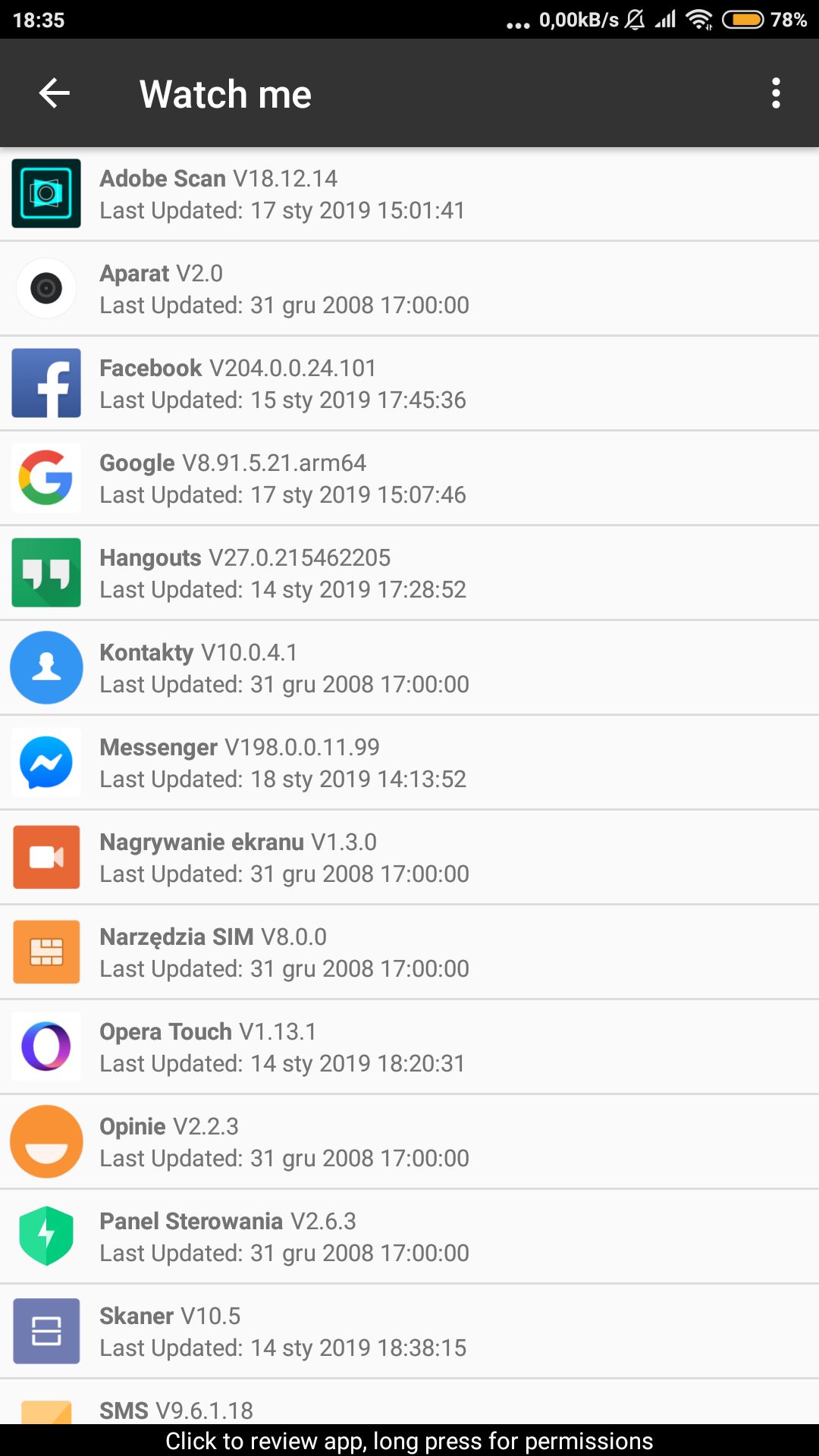
Task: Select the SMS app row
Action: pyautogui.click(x=409, y=1402)
